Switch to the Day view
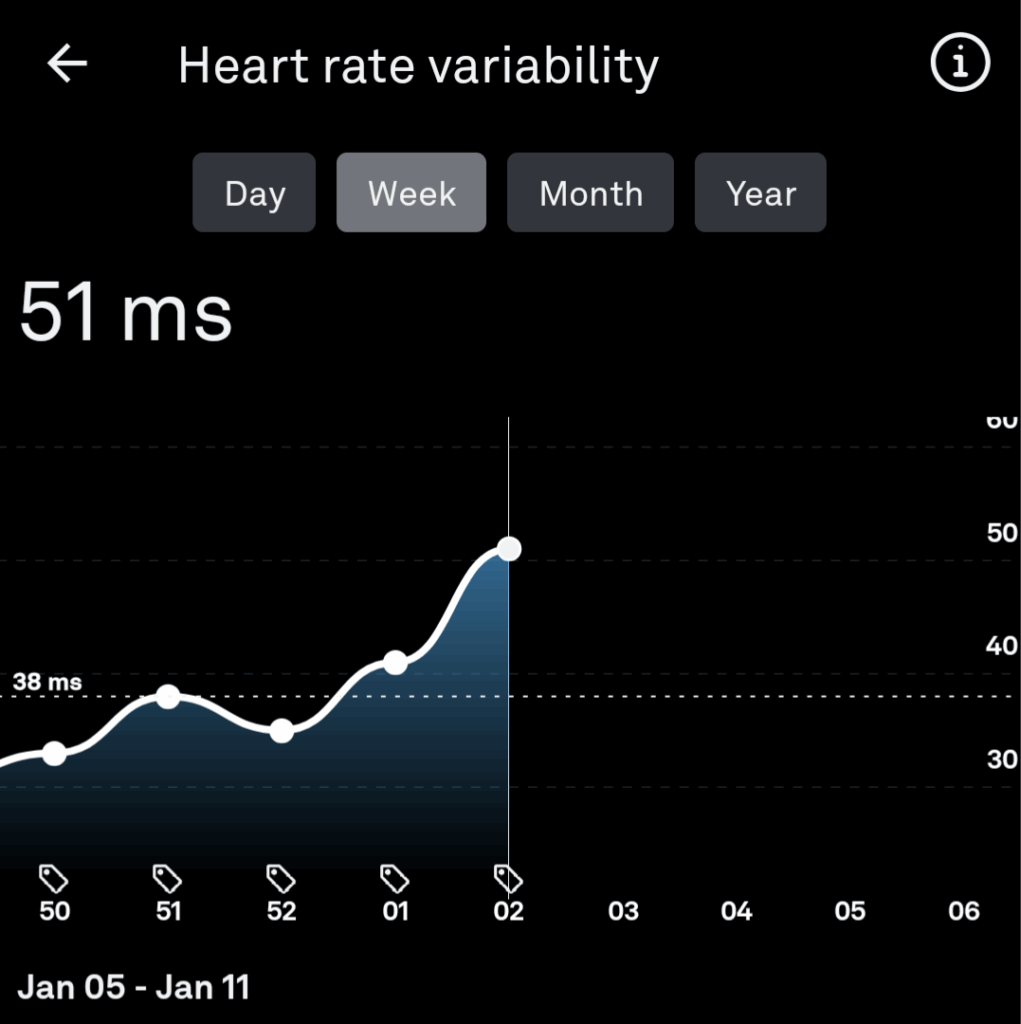Image resolution: width=1021 pixels, height=1024 pixels. click(x=254, y=193)
